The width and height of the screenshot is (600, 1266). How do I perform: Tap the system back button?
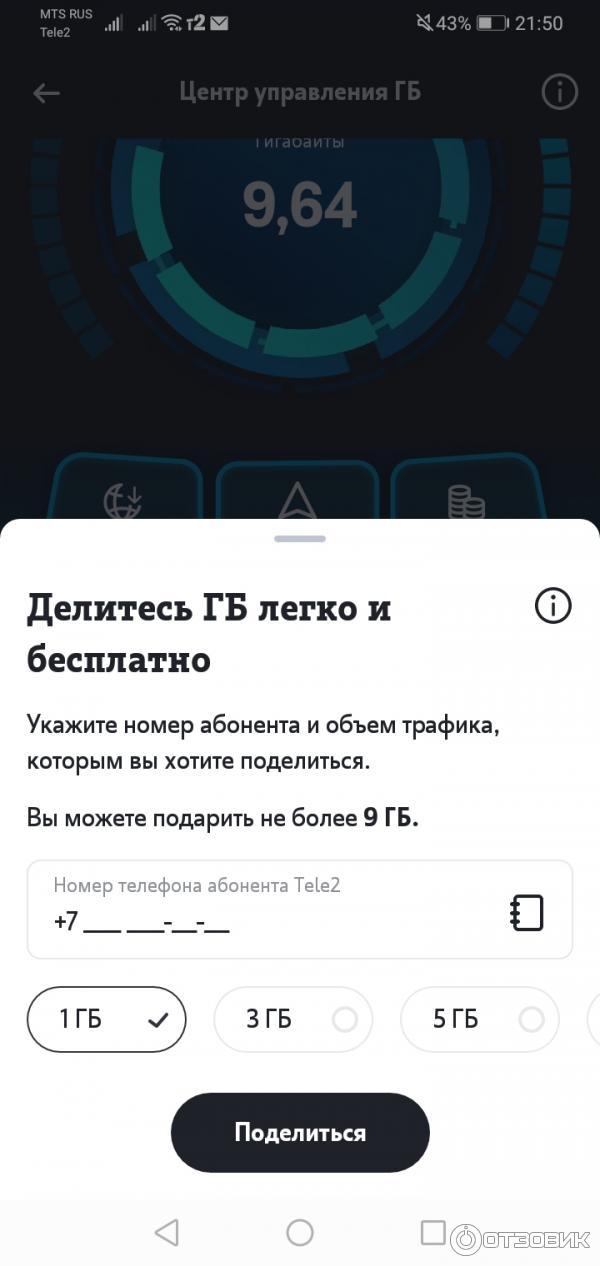pyautogui.click(x=167, y=1232)
